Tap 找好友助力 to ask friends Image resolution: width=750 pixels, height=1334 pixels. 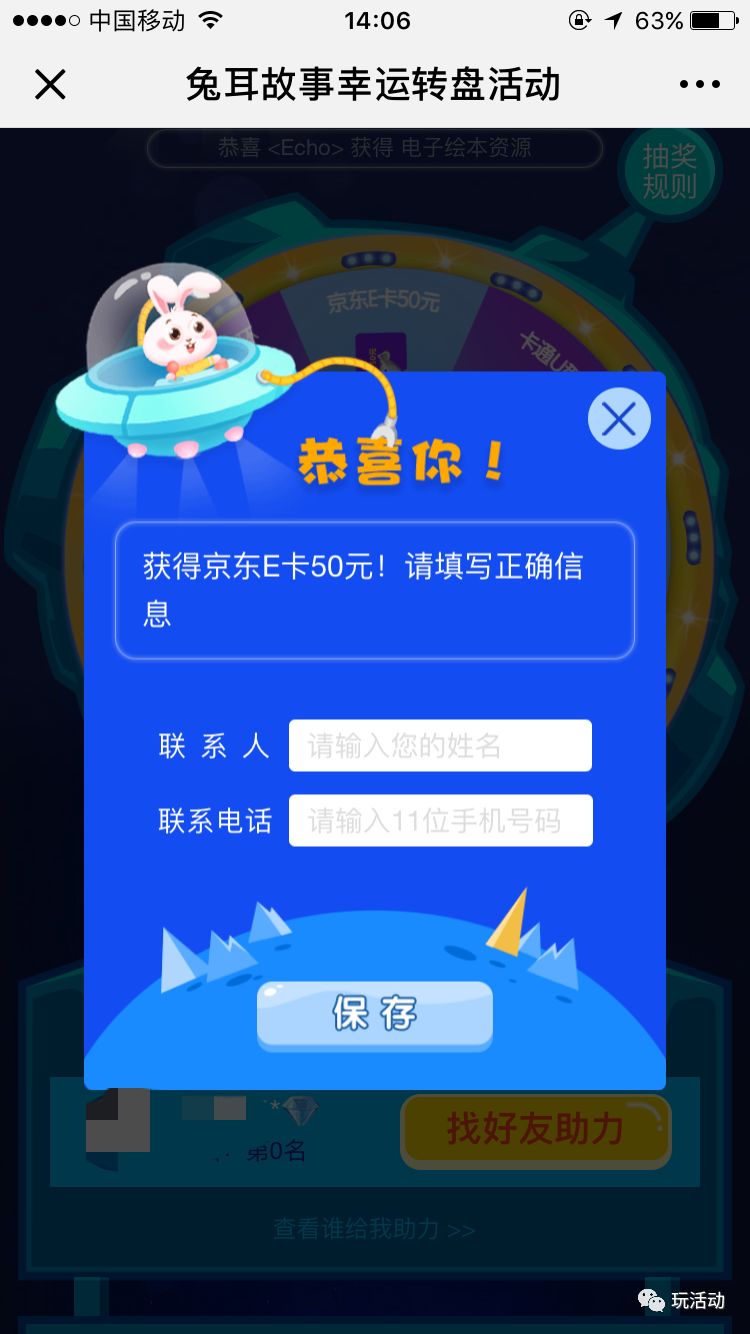pyautogui.click(x=536, y=1130)
